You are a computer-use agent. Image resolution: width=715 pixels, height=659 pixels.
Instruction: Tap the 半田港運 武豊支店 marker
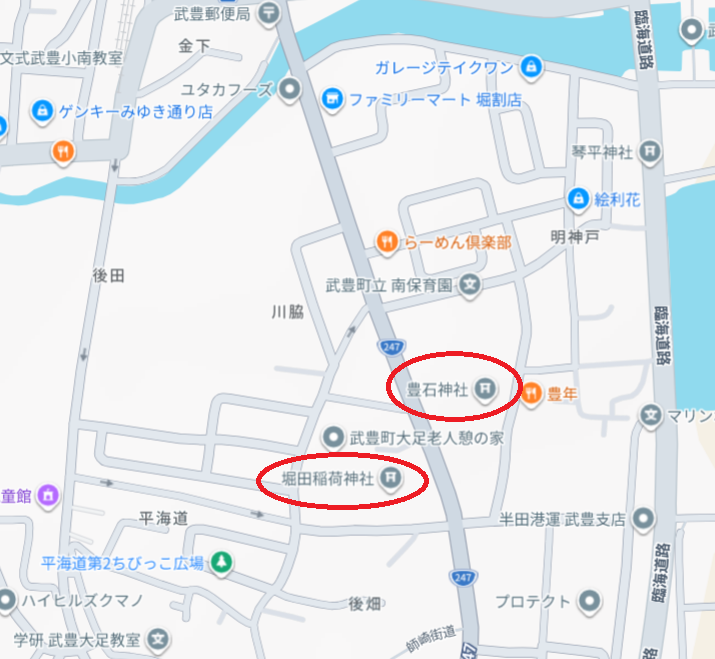(x=643, y=519)
